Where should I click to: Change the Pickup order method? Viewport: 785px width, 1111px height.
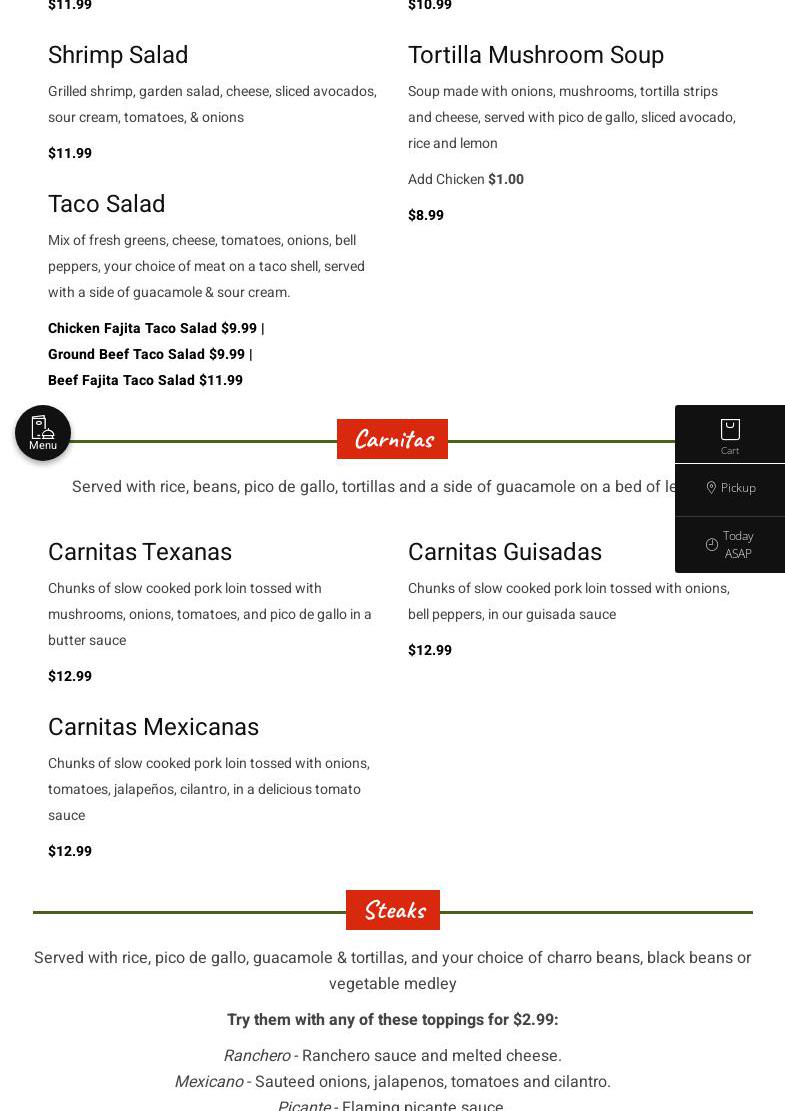(x=730, y=488)
